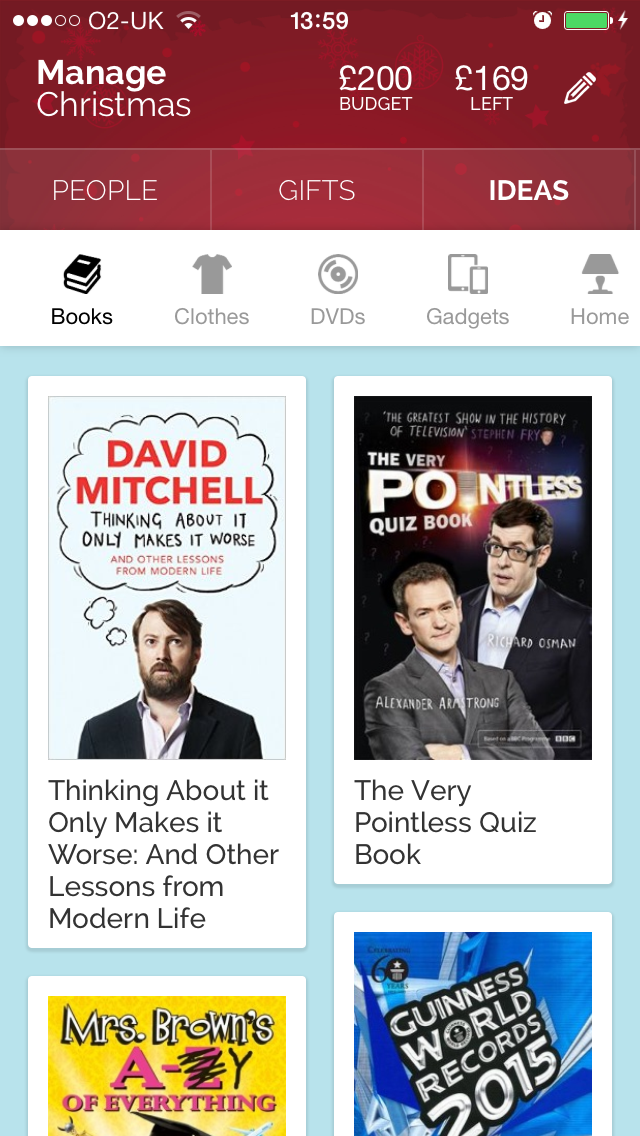
Task: Tap the pencil icon to edit budget
Action: (579, 89)
